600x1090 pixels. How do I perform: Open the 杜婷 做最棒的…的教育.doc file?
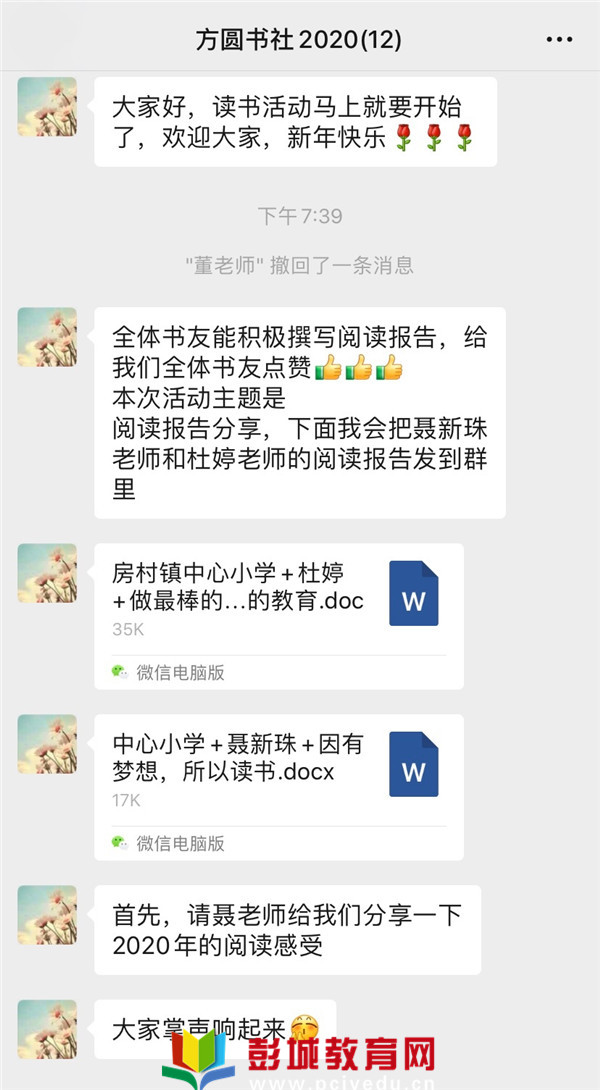click(279, 615)
